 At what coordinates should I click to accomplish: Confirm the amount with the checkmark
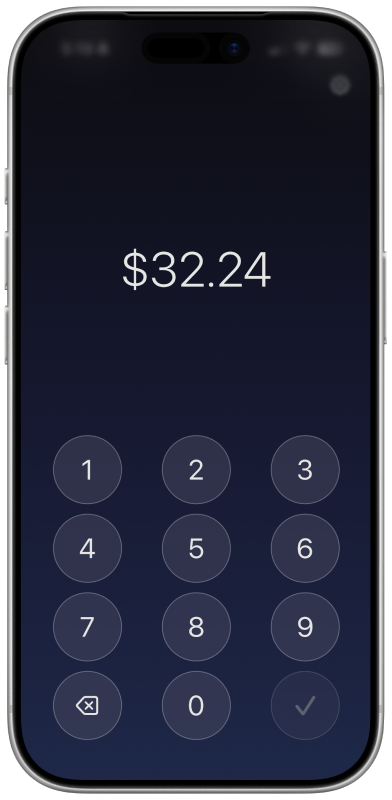[305, 705]
